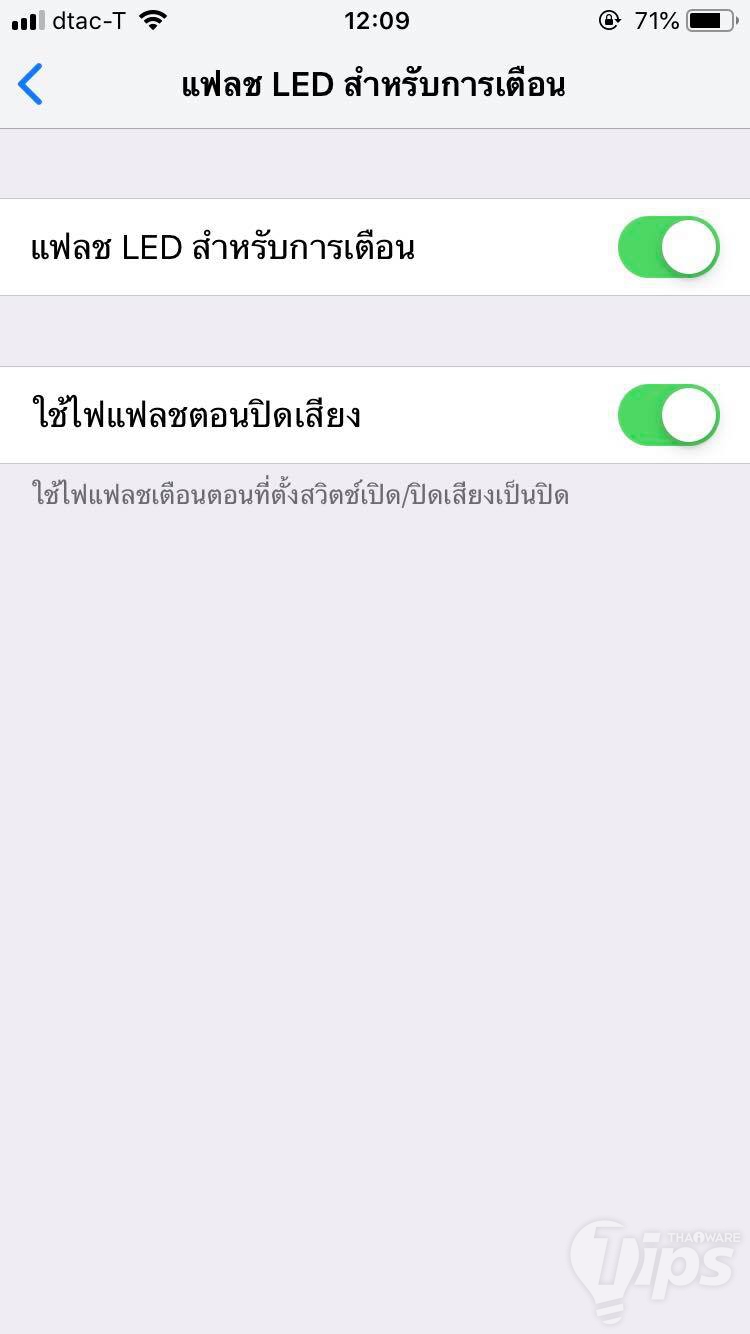Go back with the blue arrow
The width and height of the screenshot is (750, 1334).
31,84
